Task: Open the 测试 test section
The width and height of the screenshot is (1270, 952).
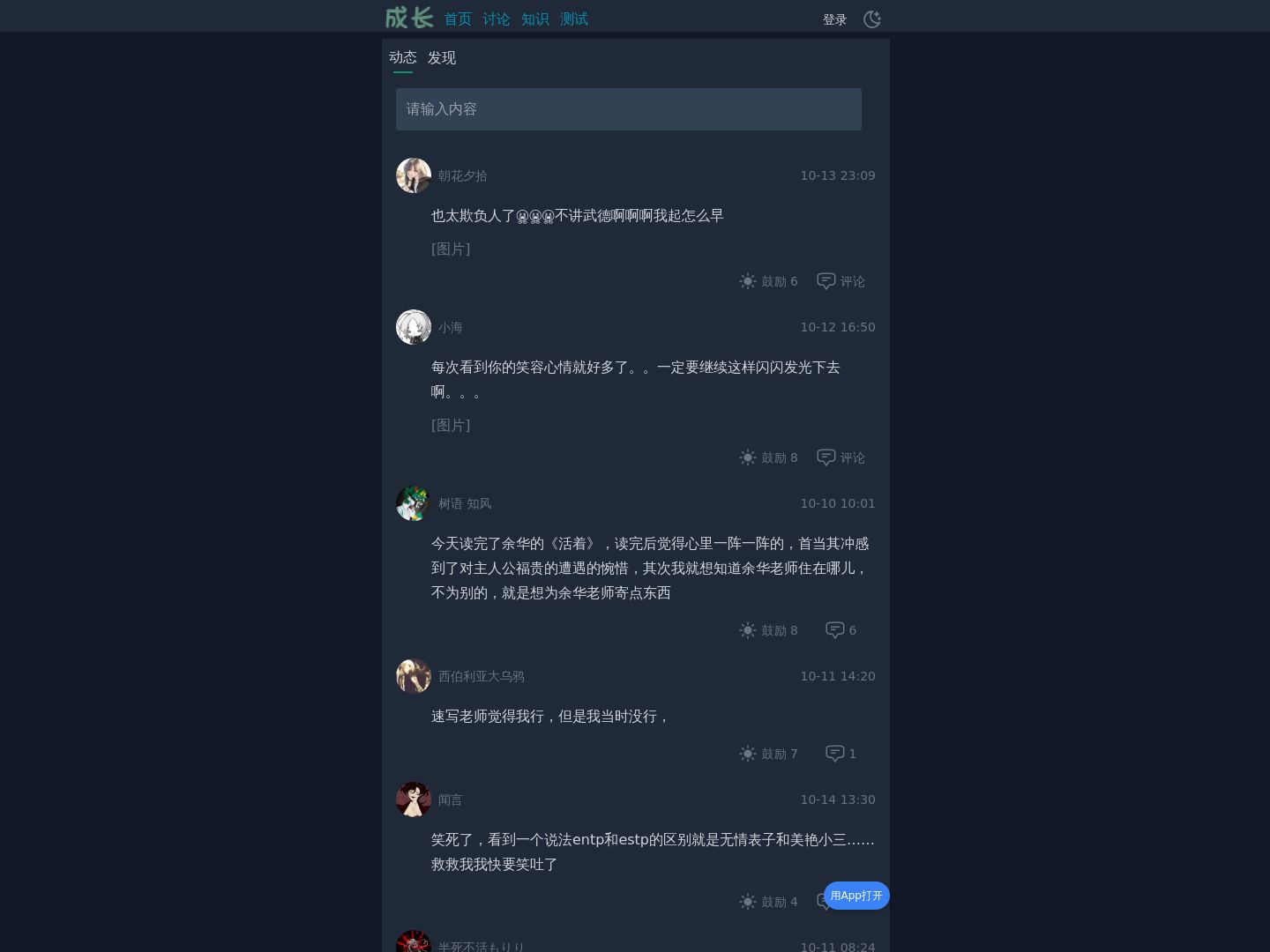Action: [573, 19]
